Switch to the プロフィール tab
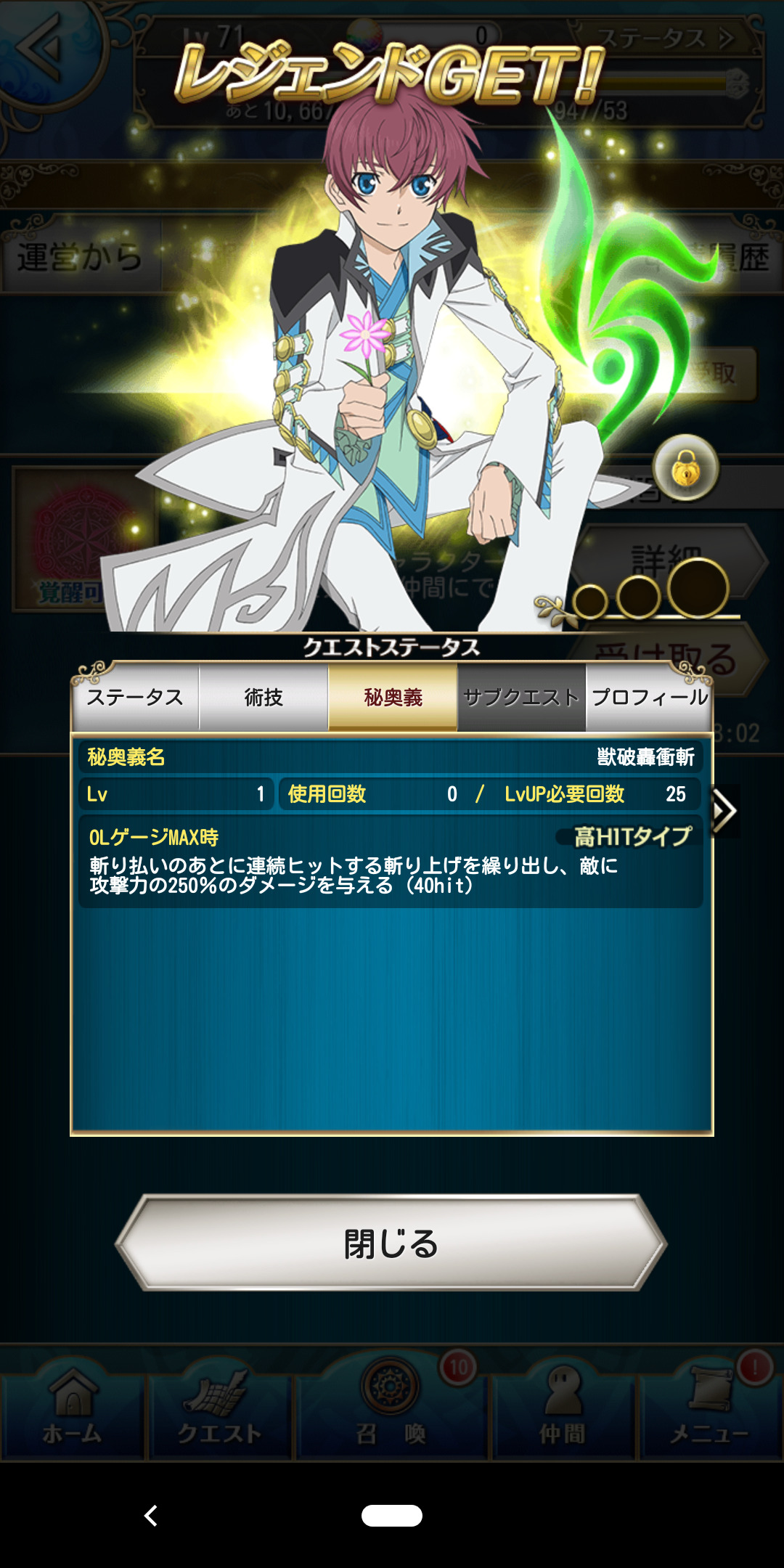The height and width of the screenshot is (1568, 784). [649, 698]
